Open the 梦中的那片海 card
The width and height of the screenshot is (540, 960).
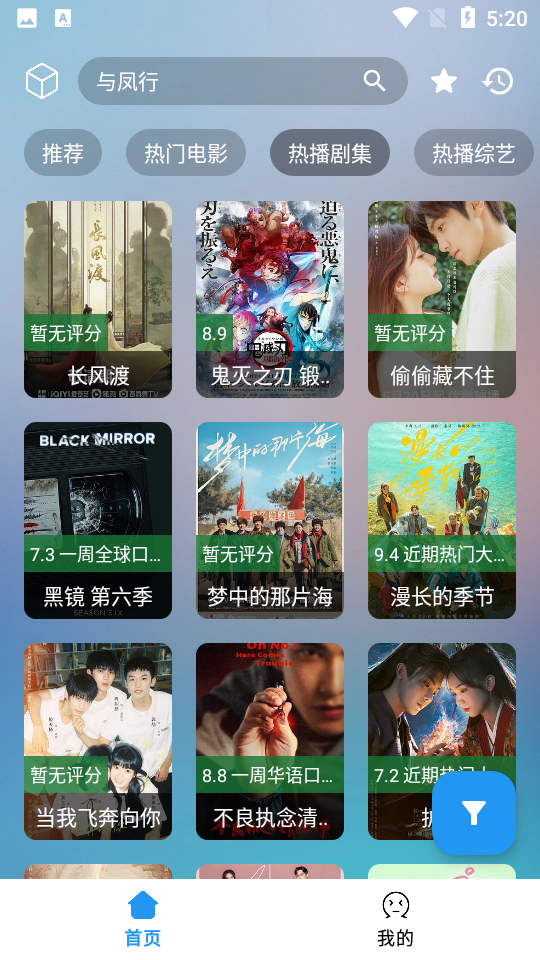click(270, 520)
